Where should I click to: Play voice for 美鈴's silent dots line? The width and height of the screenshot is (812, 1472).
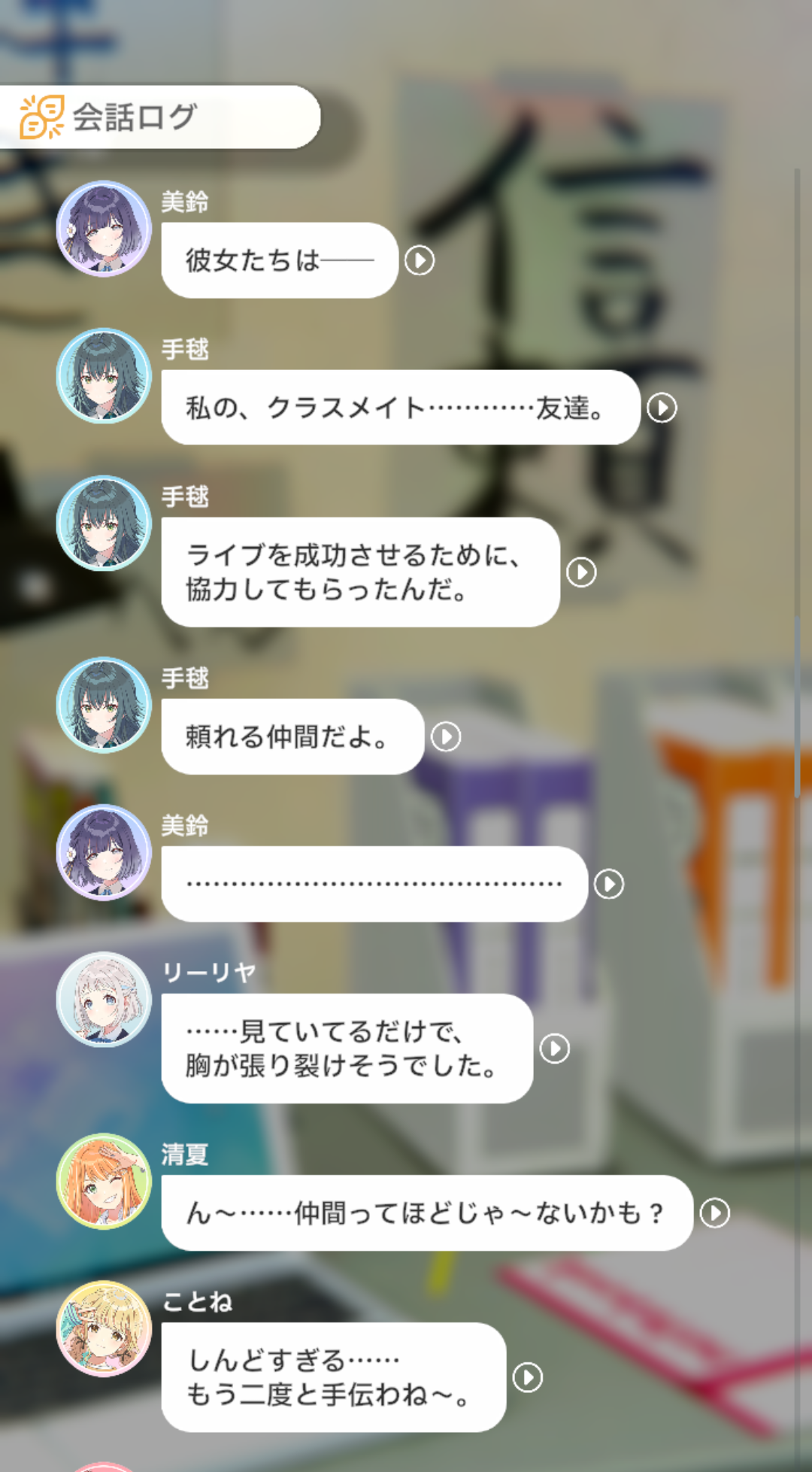click(x=609, y=884)
